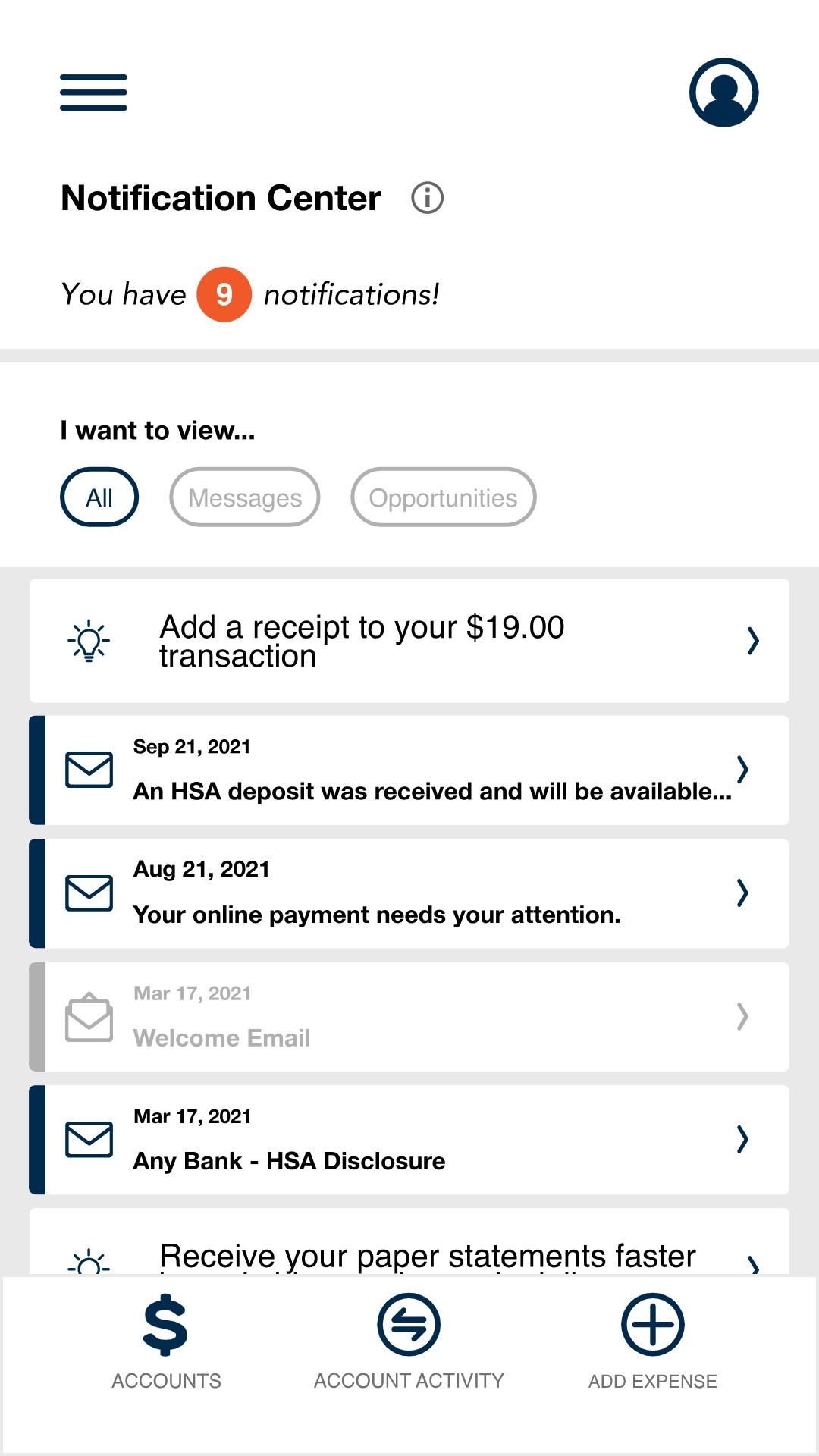The height and width of the screenshot is (1456, 819).
Task: Select the All filter chip
Action: pyautogui.click(x=99, y=497)
